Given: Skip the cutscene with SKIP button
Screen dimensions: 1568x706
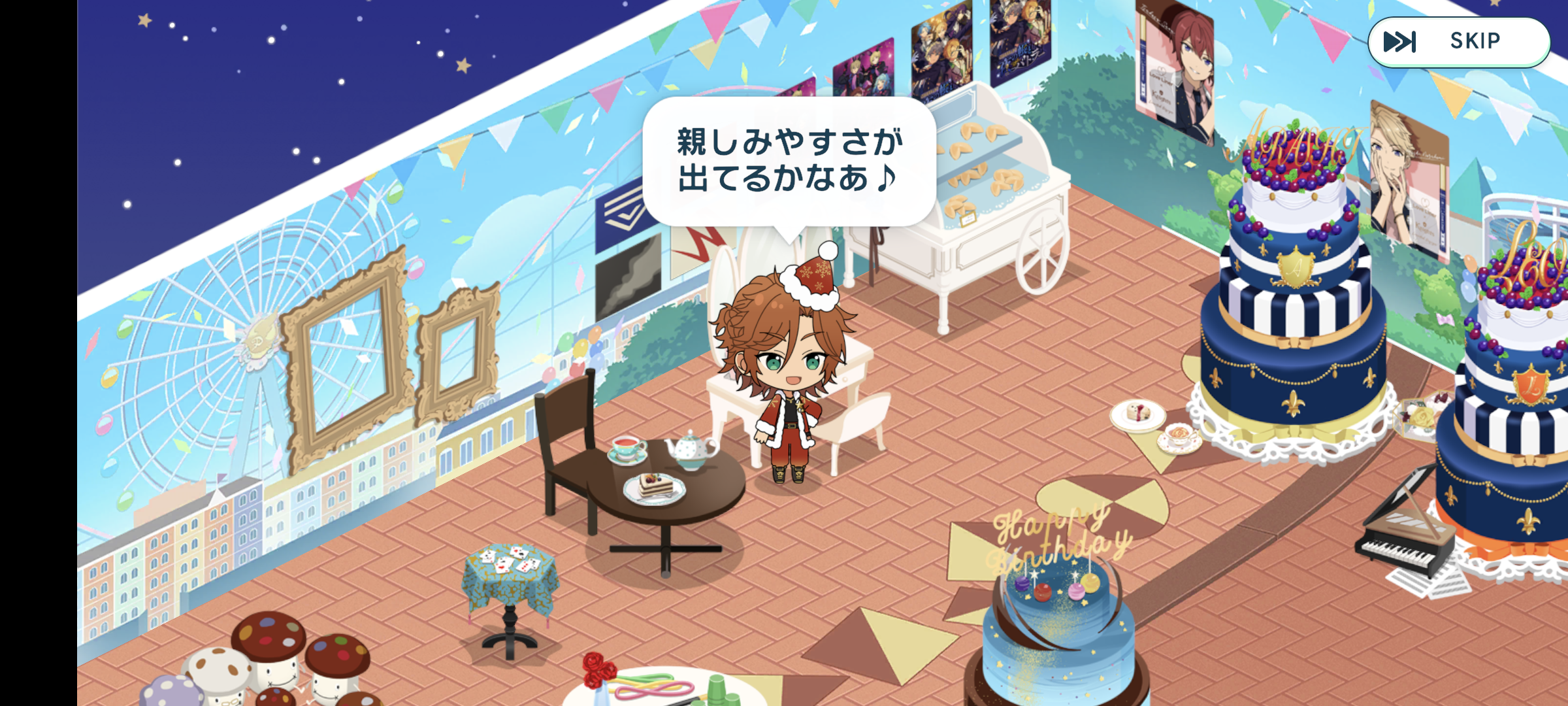Looking at the screenshot, I should tap(1458, 42).
